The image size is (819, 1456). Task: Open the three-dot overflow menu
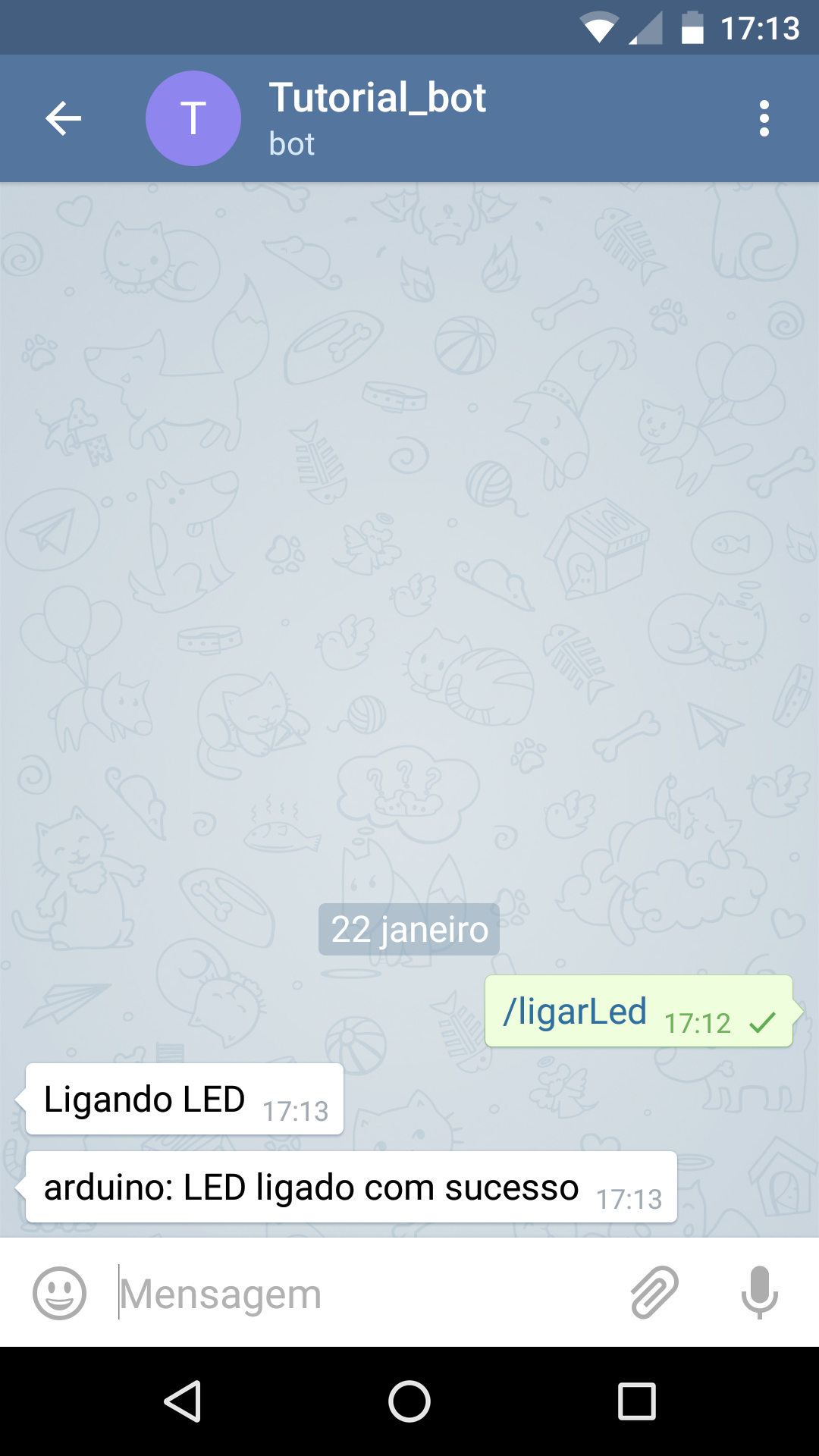pyautogui.click(x=764, y=118)
